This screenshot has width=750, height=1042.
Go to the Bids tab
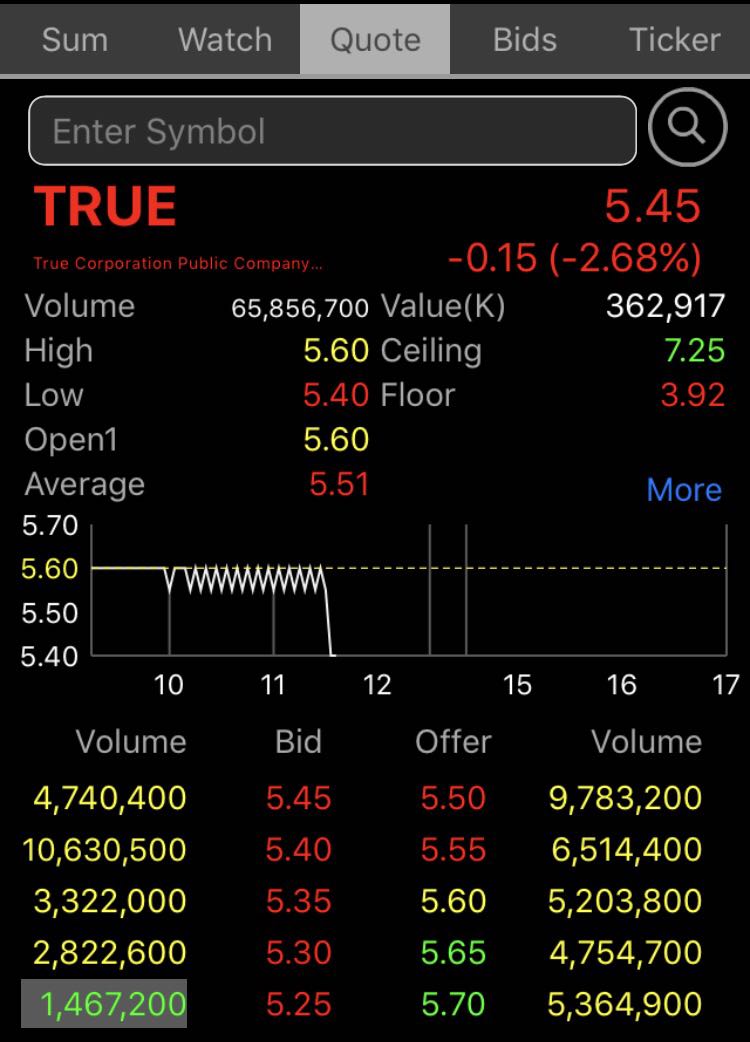tap(525, 39)
